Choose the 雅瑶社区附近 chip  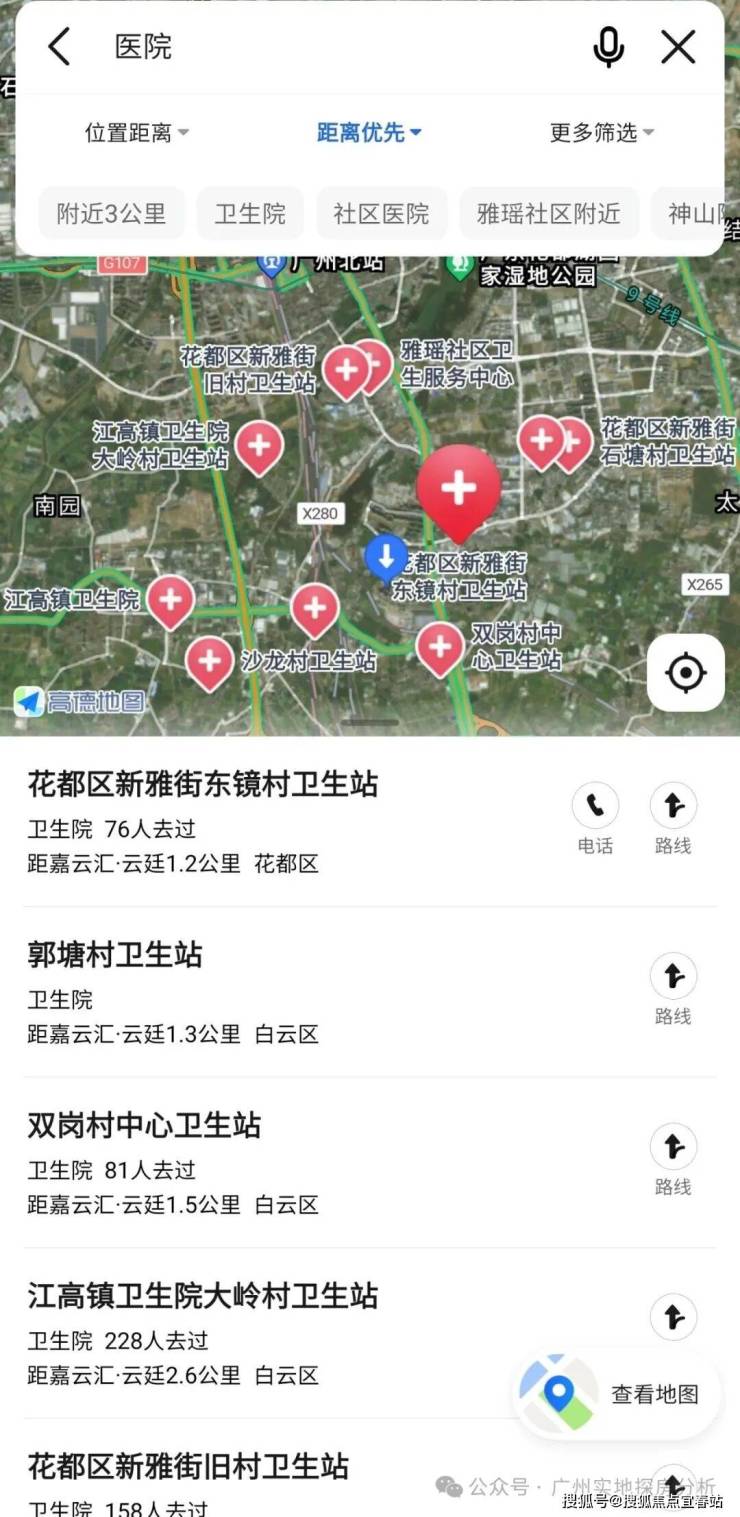(549, 213)
